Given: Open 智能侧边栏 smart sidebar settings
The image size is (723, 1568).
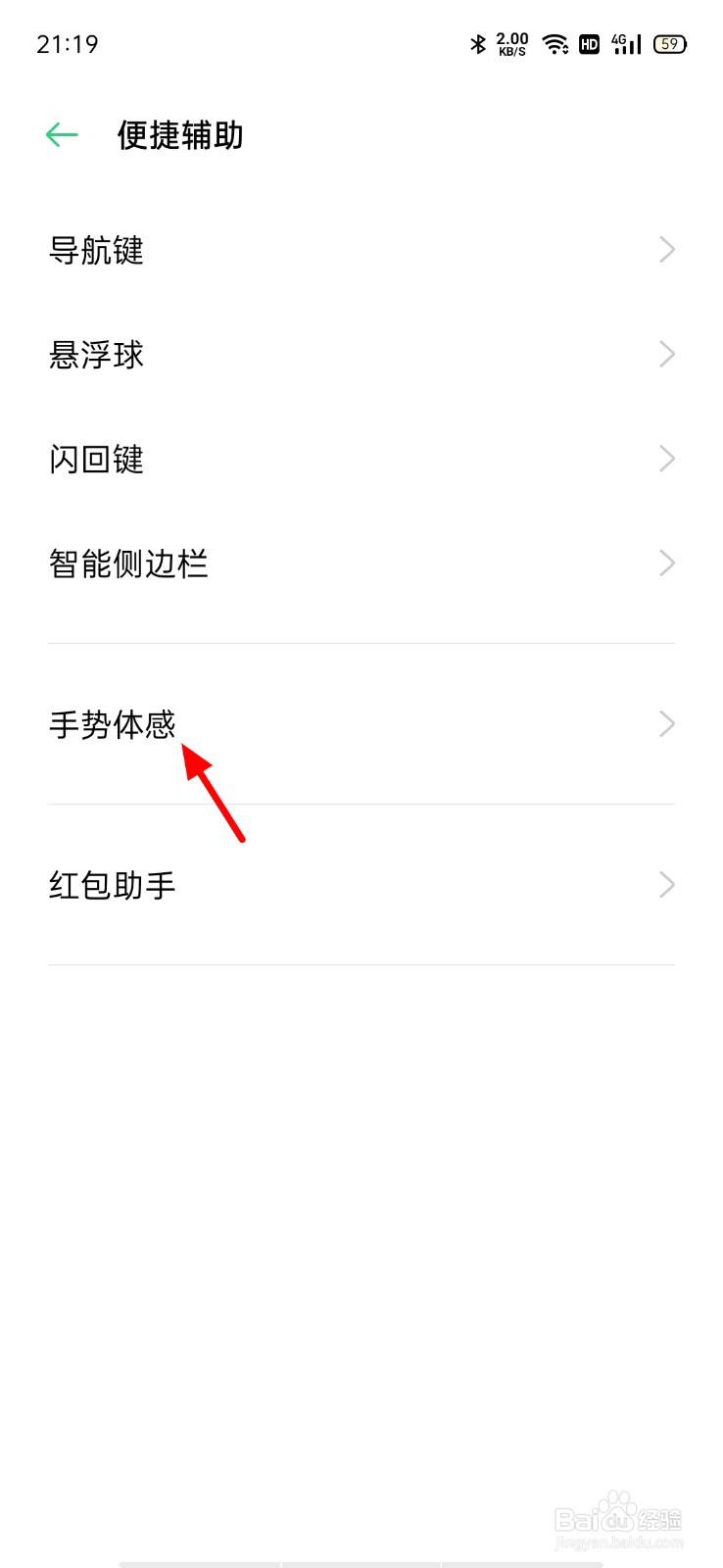Looking at the screenshot, I should (x=128, y=564).
